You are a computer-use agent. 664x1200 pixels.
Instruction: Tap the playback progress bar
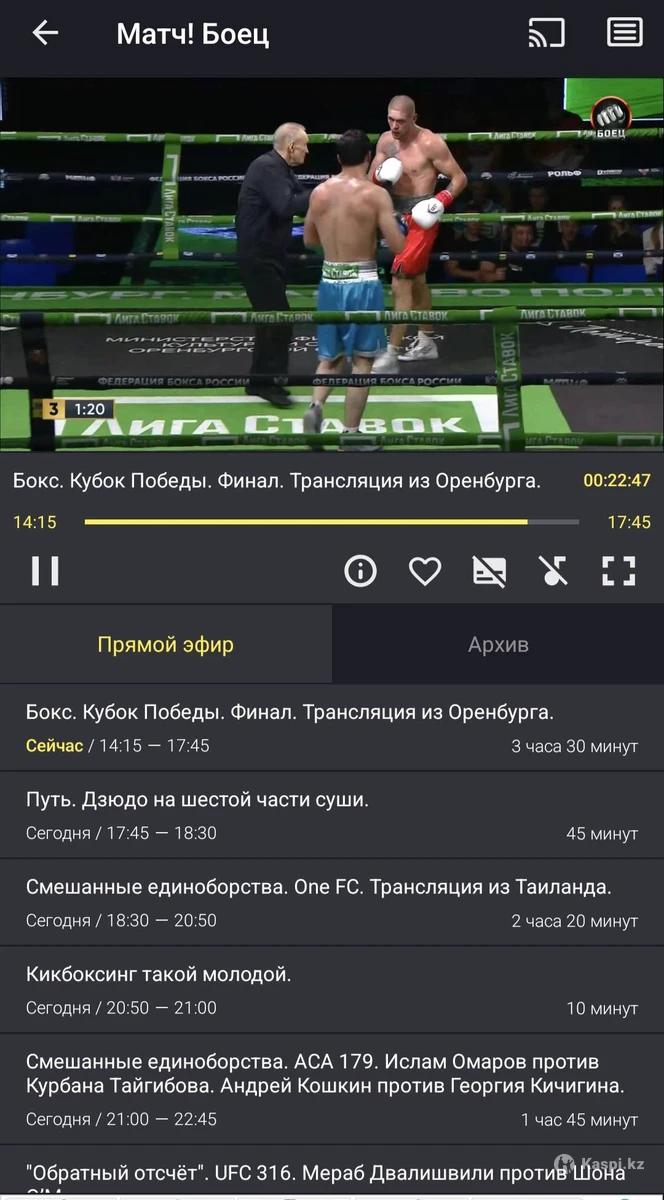(x=330, y=522)
